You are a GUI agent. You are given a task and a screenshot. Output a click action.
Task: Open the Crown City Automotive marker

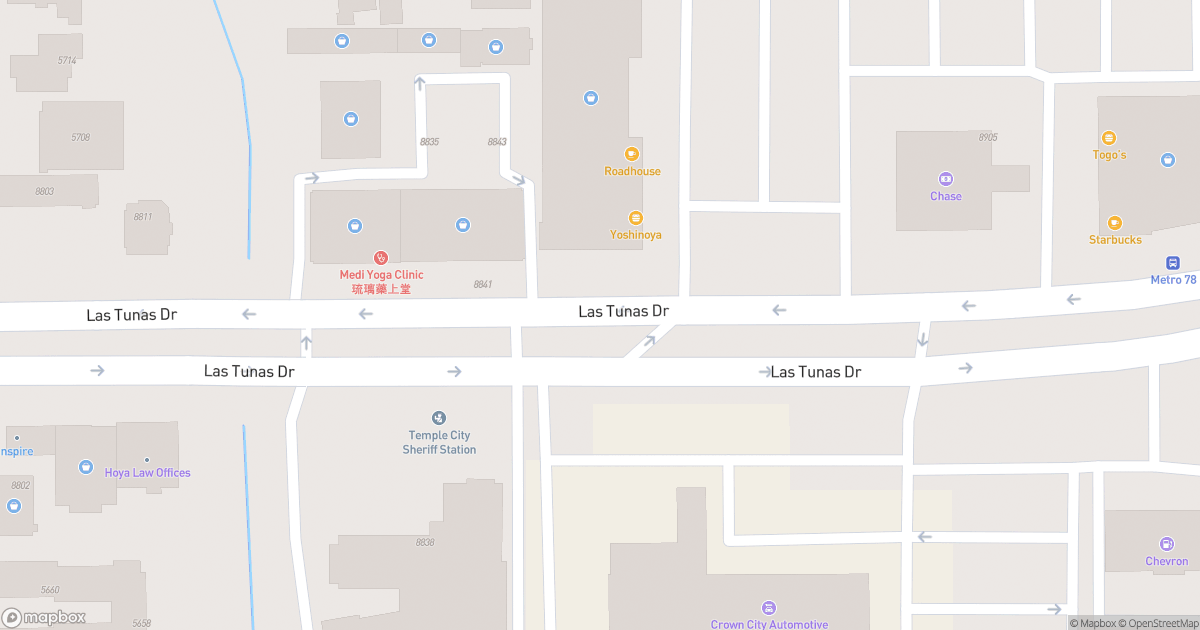pyautogui.click(x=768, y=608)
